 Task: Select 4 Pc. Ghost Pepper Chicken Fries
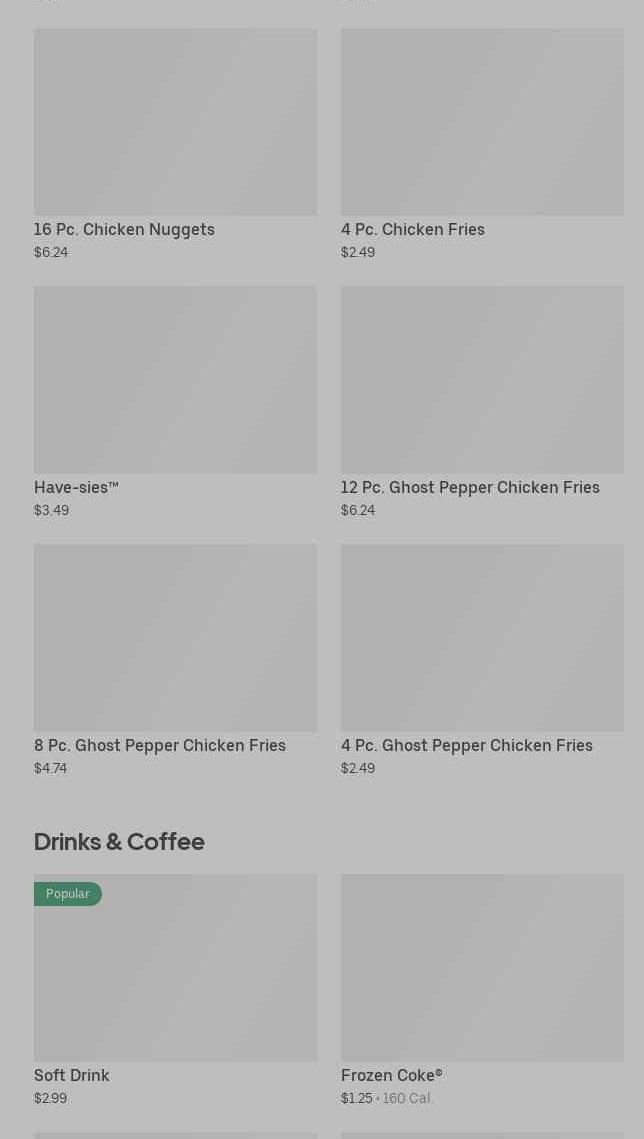(482, 660)
